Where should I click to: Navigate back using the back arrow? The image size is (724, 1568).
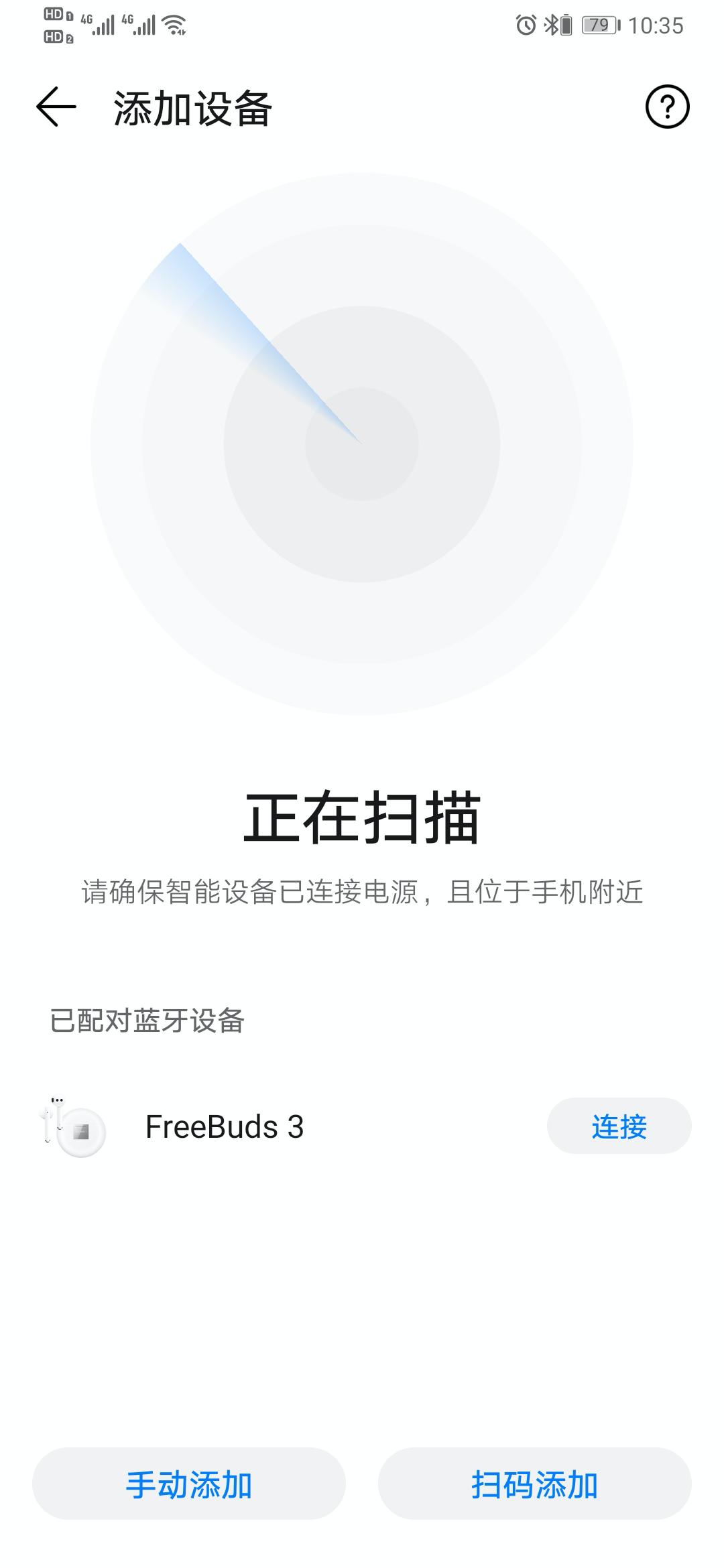click(x=52, y=107)
